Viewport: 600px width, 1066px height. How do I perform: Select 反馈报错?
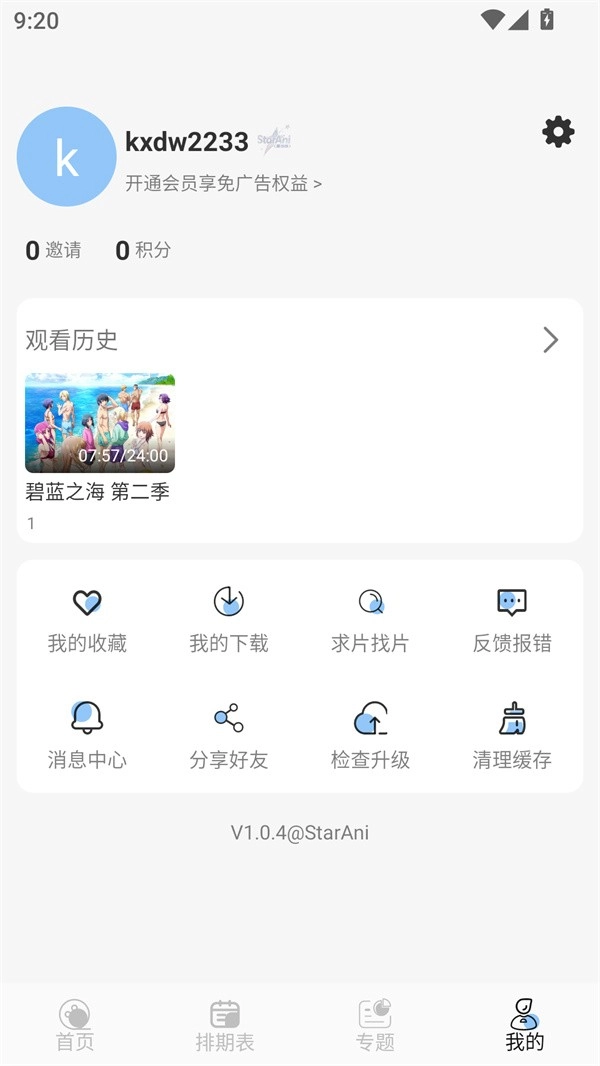pos(512,620)
